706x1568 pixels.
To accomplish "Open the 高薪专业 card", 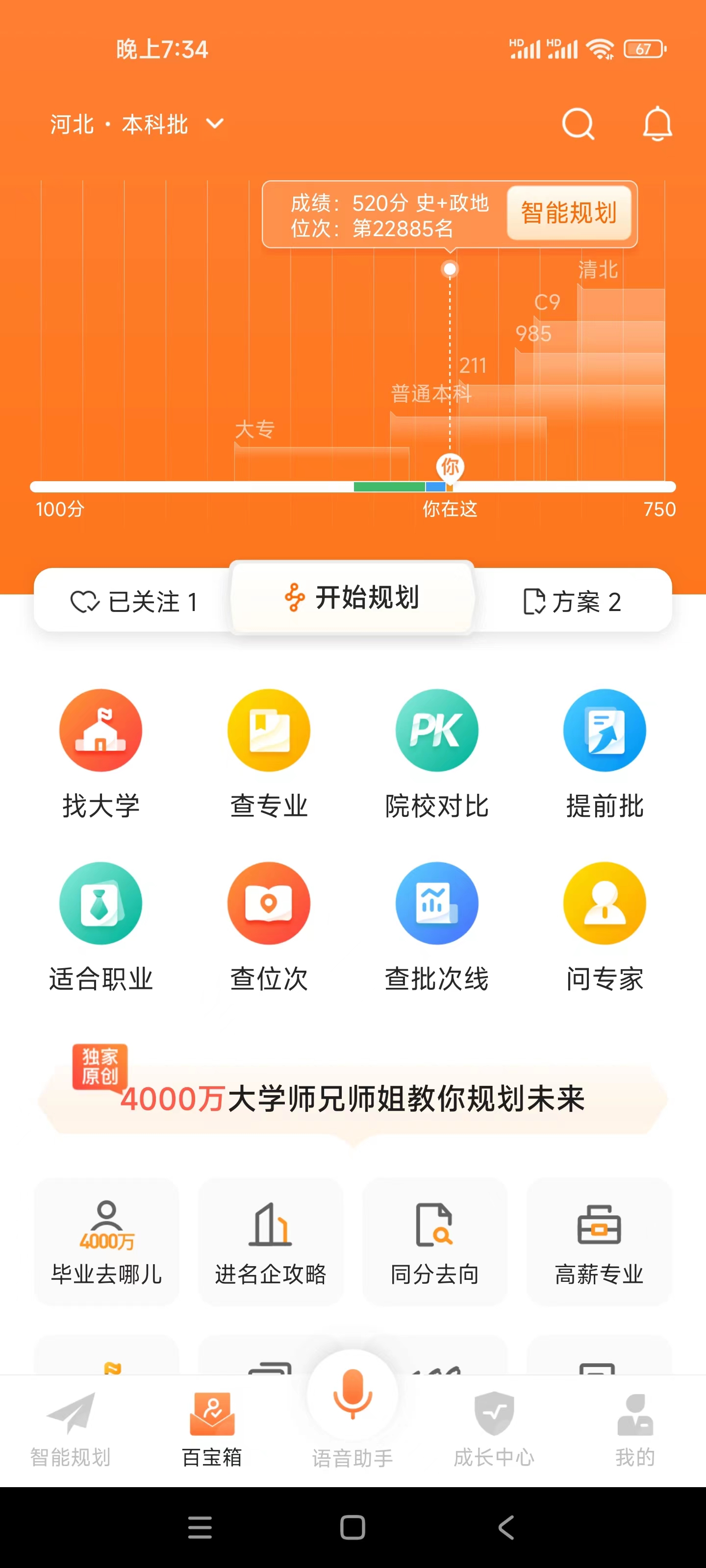I will point(599,1242).
